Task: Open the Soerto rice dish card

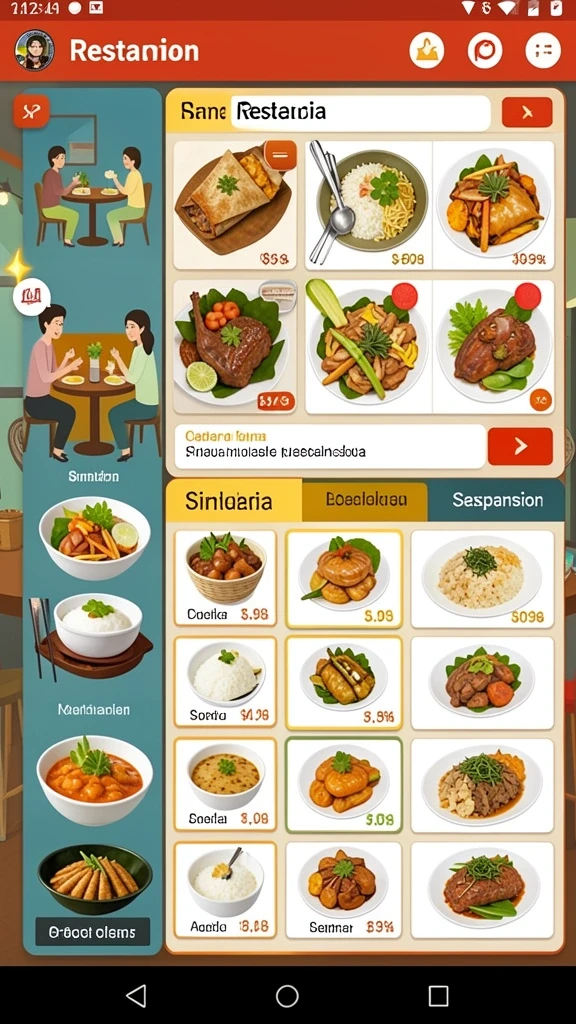Action: [225, 682]
